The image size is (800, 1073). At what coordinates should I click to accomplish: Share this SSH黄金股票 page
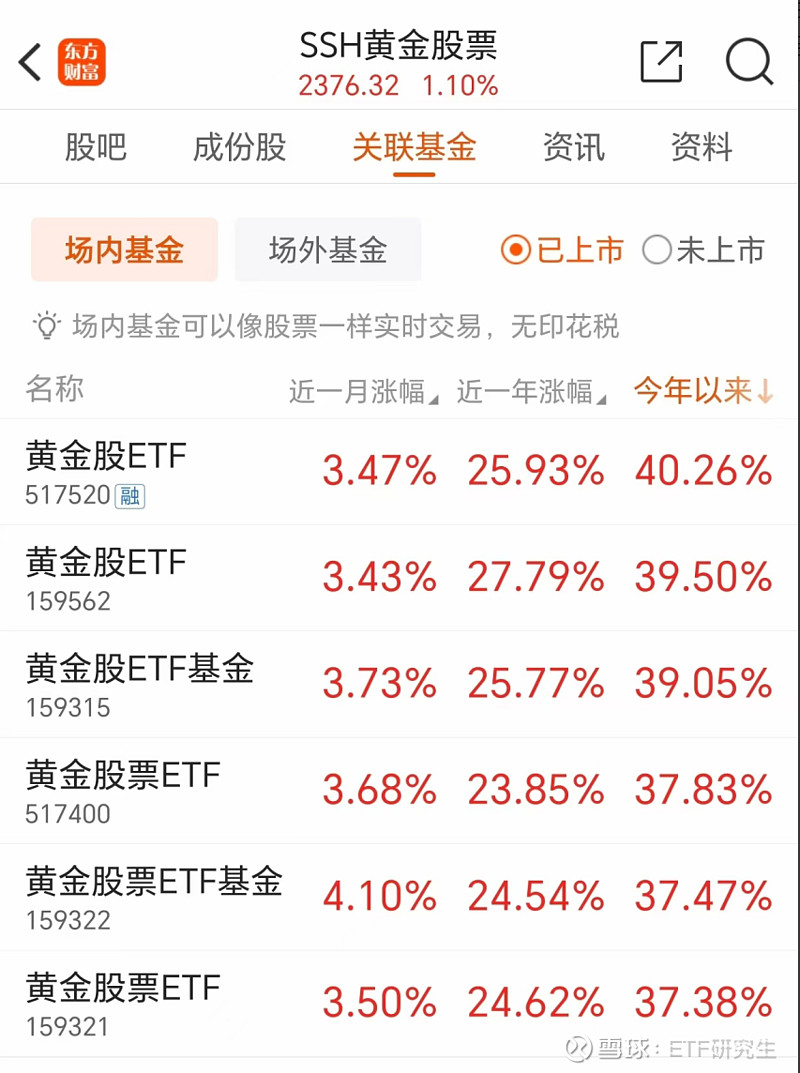(661, 62)
